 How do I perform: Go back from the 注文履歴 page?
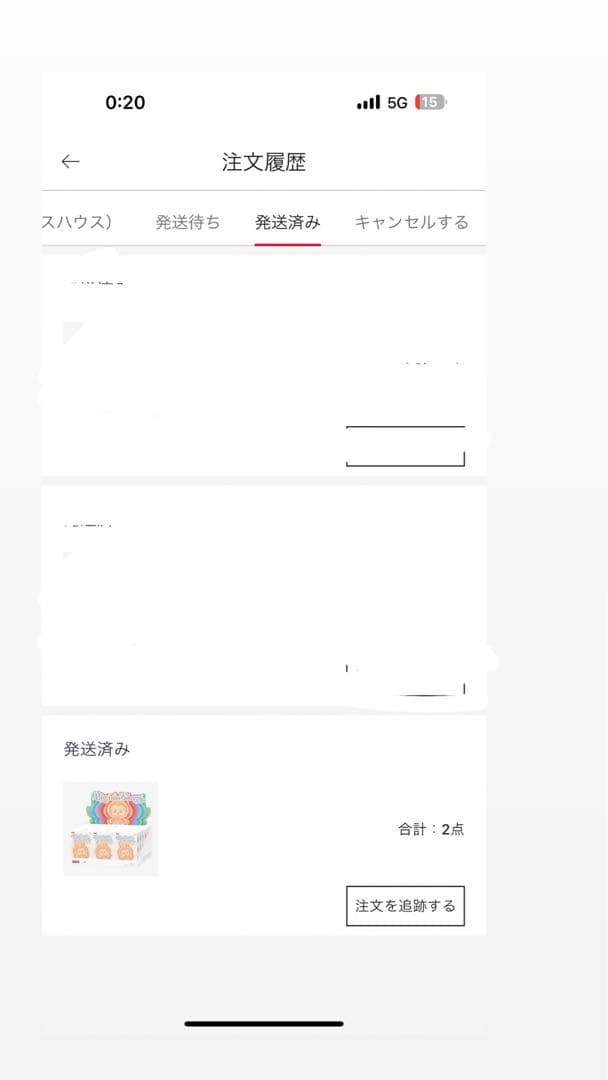point(70,162)
